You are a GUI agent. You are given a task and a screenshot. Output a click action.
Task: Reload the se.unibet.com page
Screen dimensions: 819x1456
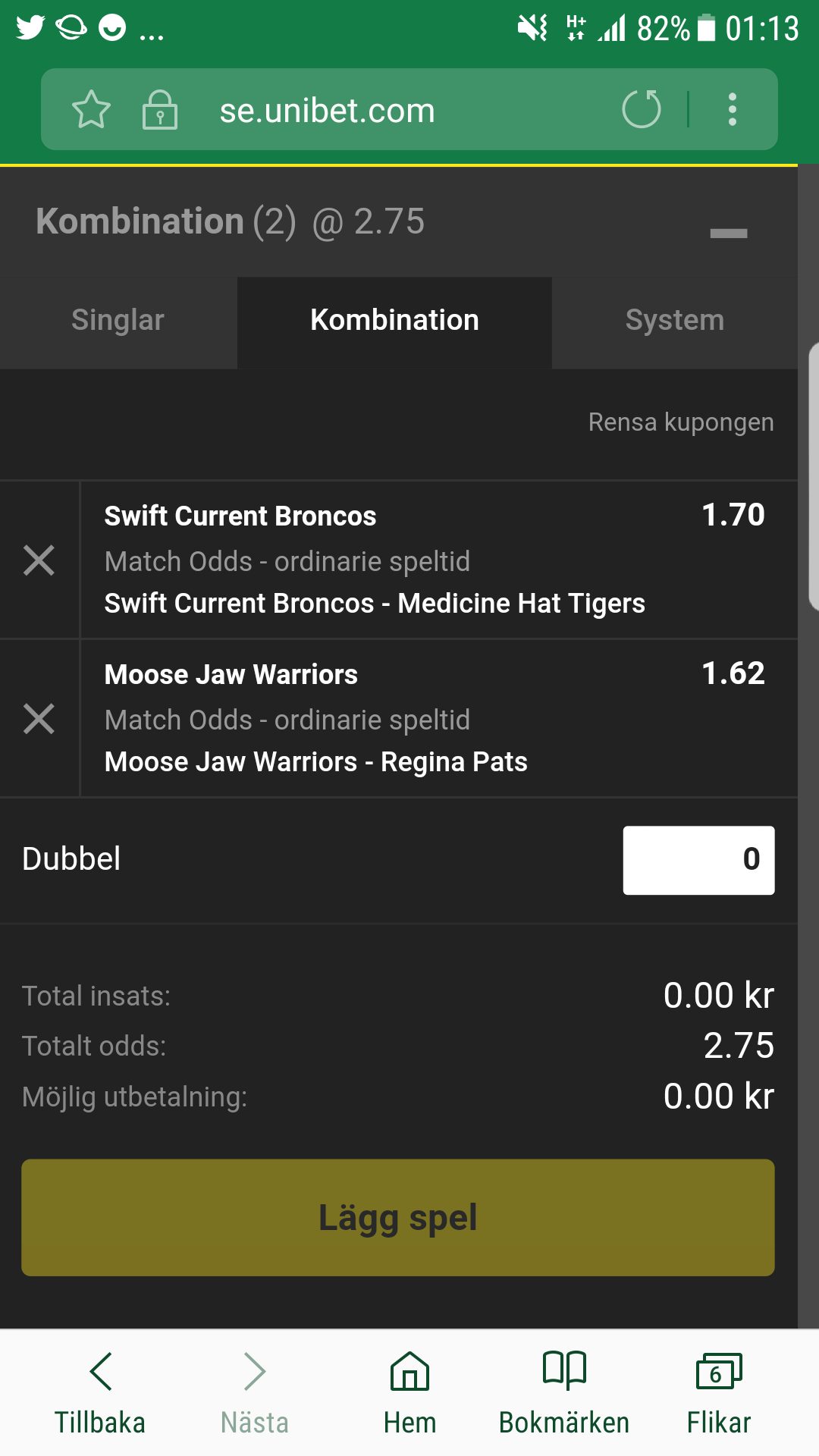coord(642,109)
